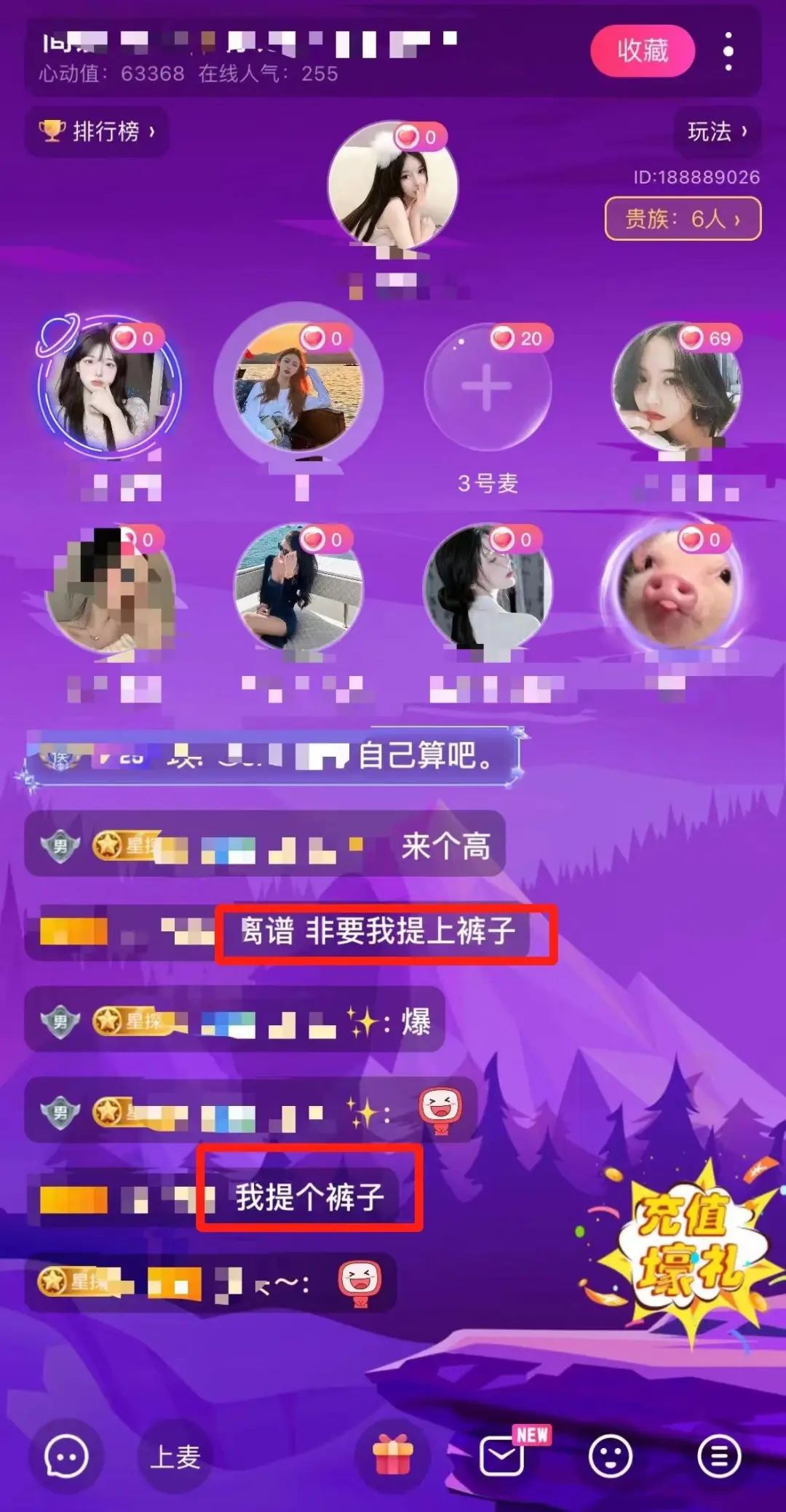Open the 玩法 gameplay guide
Image resolution: width=786 pixels, height=1512 pixels.
pos(717,132)
